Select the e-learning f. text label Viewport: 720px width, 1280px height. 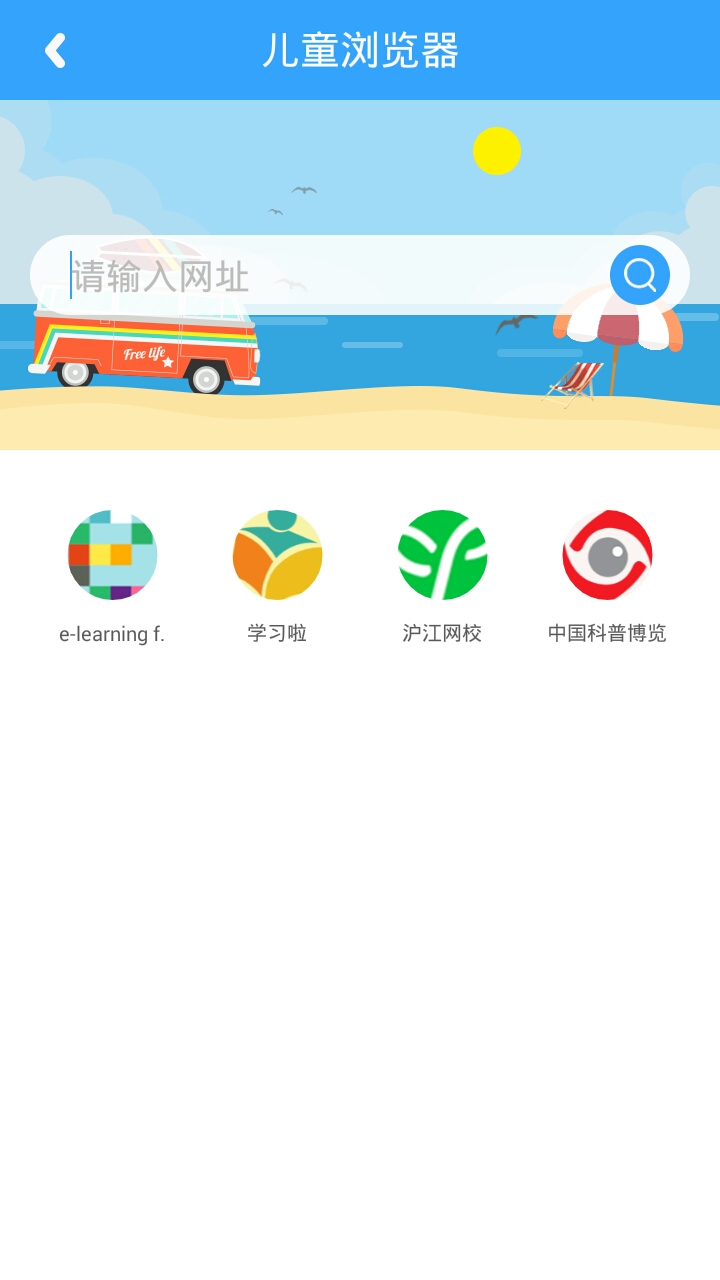pyautogui.click(x=111, y=633)
